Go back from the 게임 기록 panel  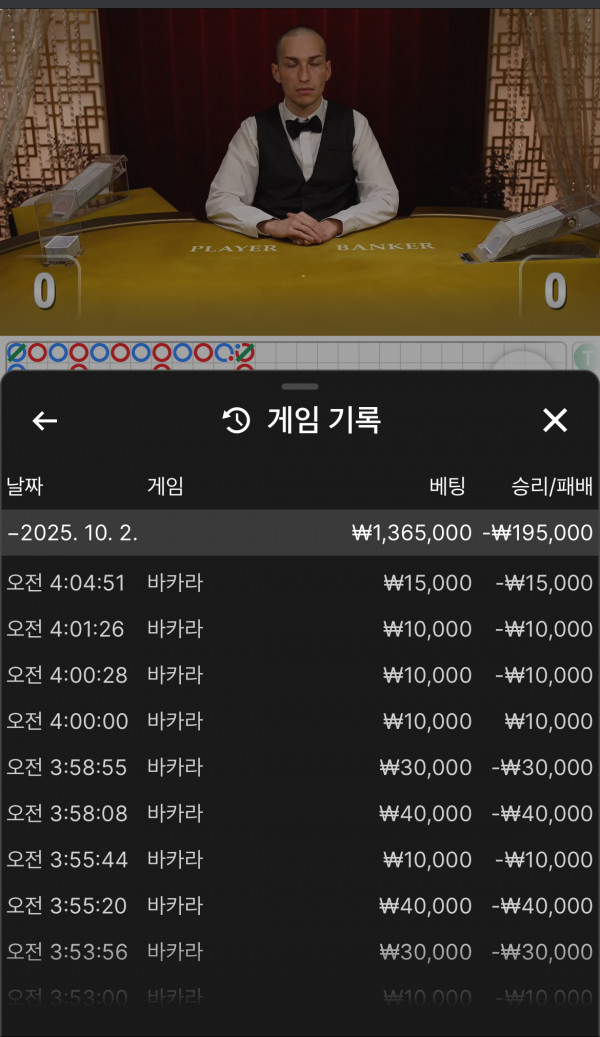click(x=45, y=421)
